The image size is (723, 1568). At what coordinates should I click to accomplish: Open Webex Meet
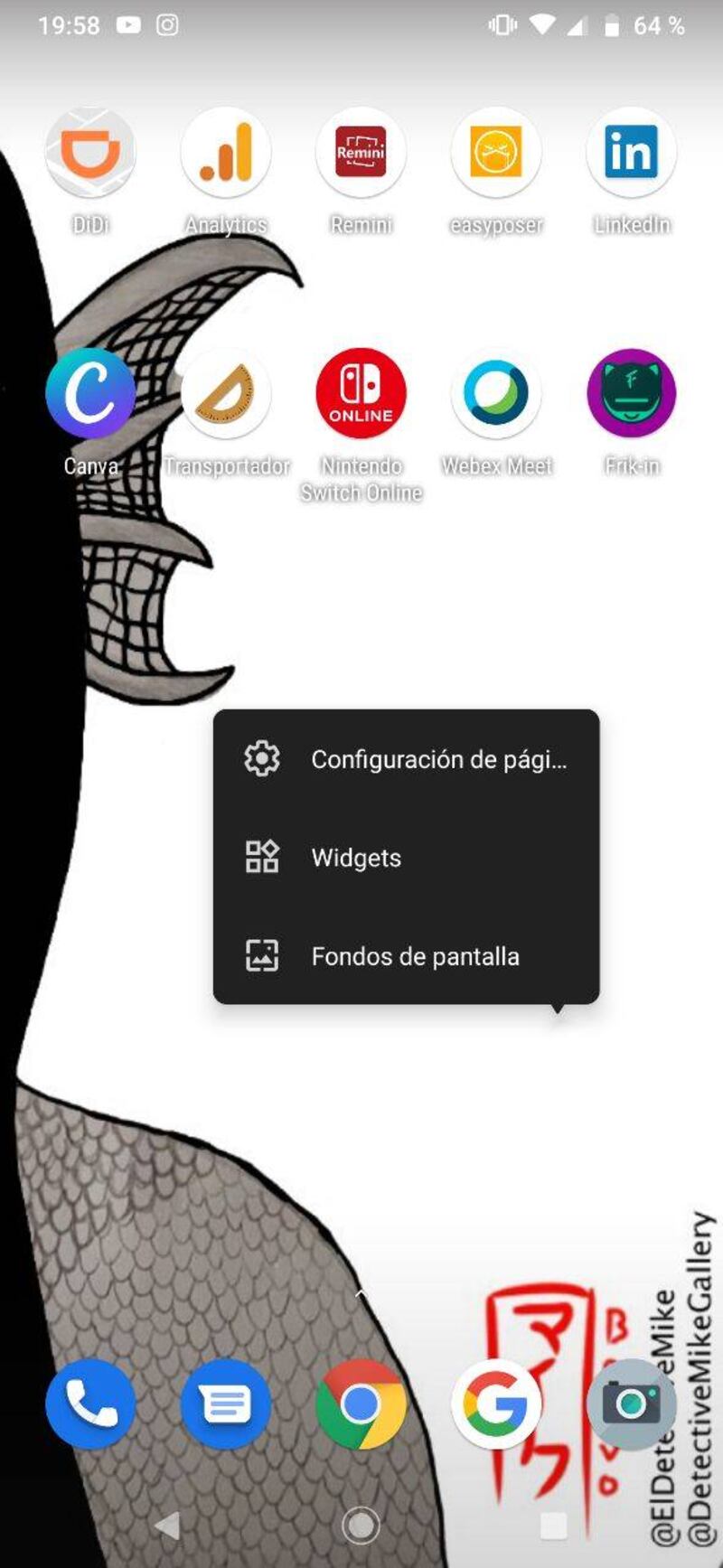tap(496, 394)
